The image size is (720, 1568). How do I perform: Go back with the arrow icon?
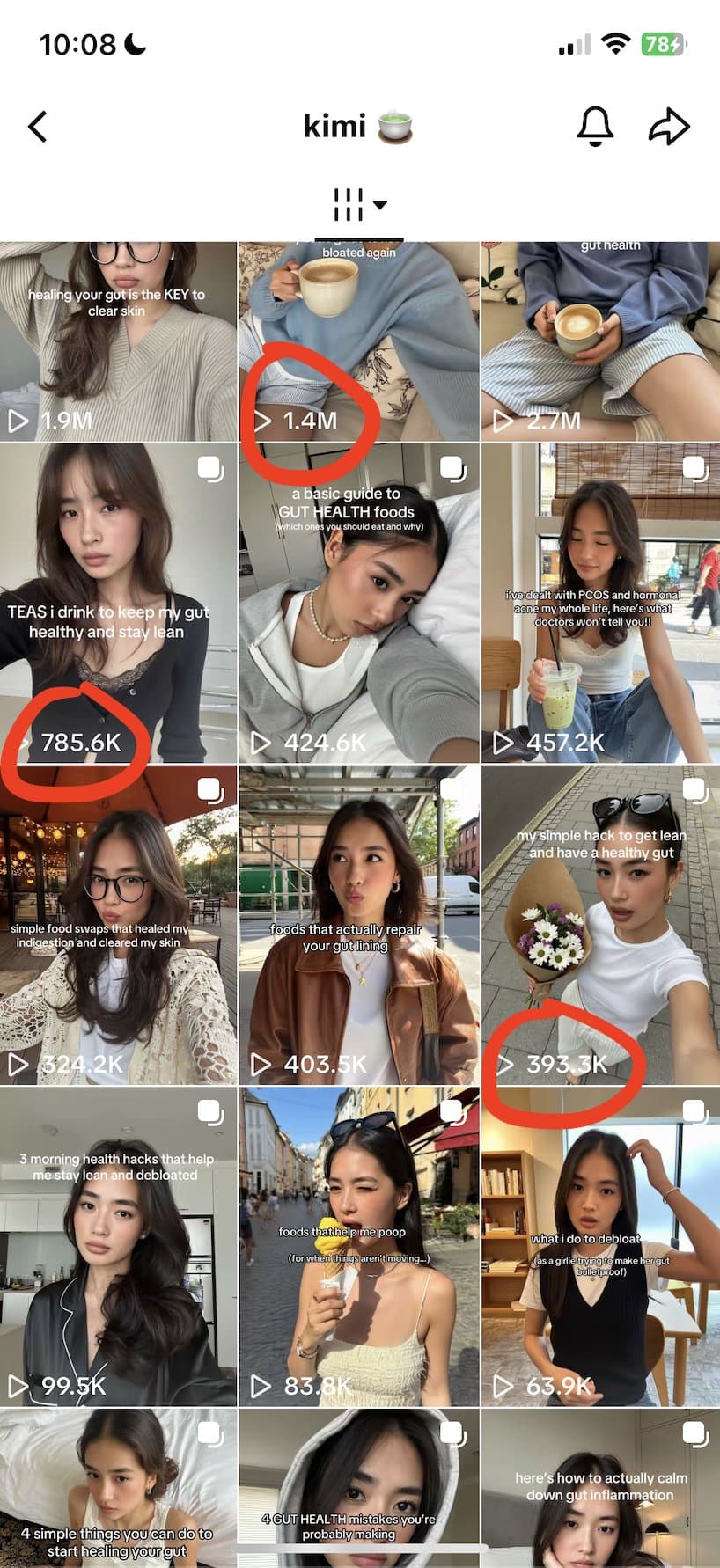38,127
